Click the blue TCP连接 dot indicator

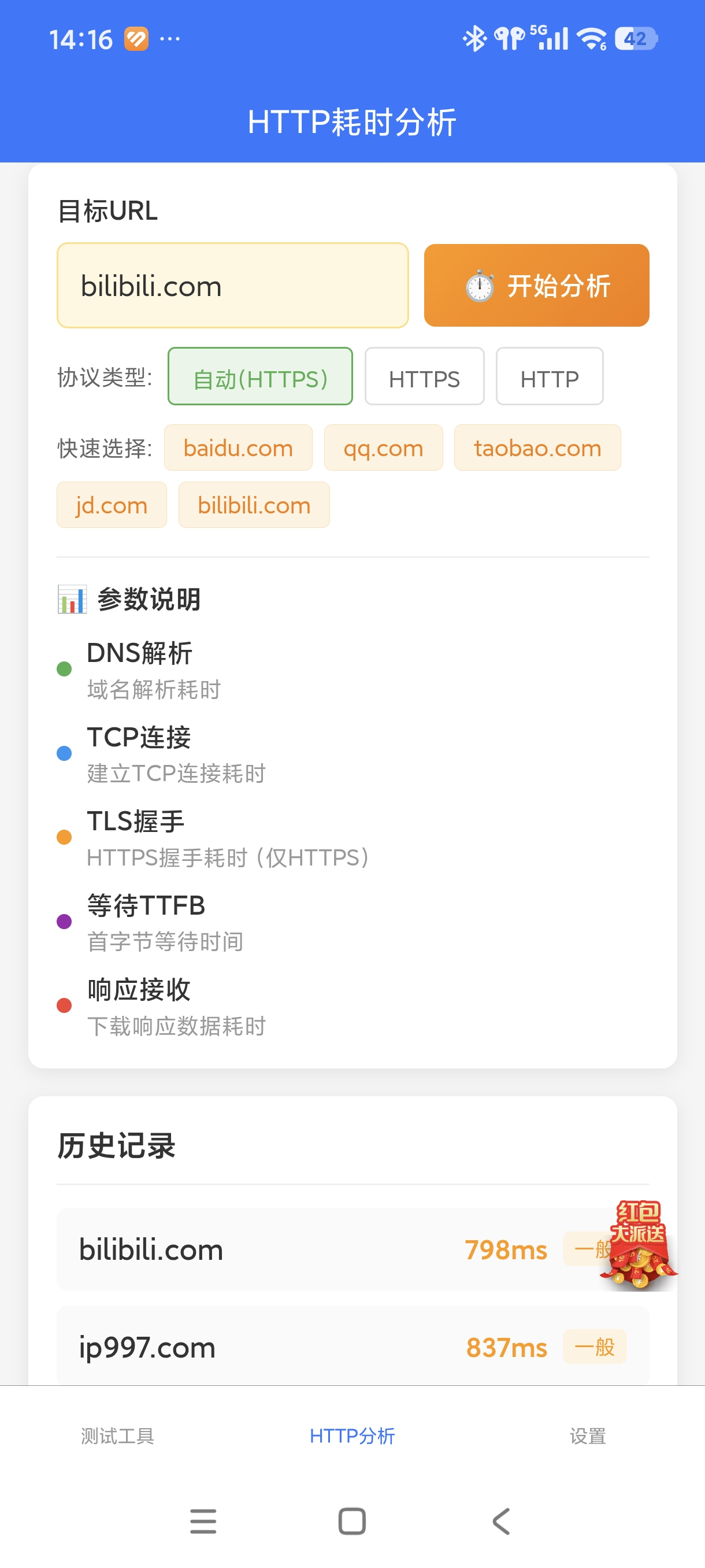click(65, 753)
